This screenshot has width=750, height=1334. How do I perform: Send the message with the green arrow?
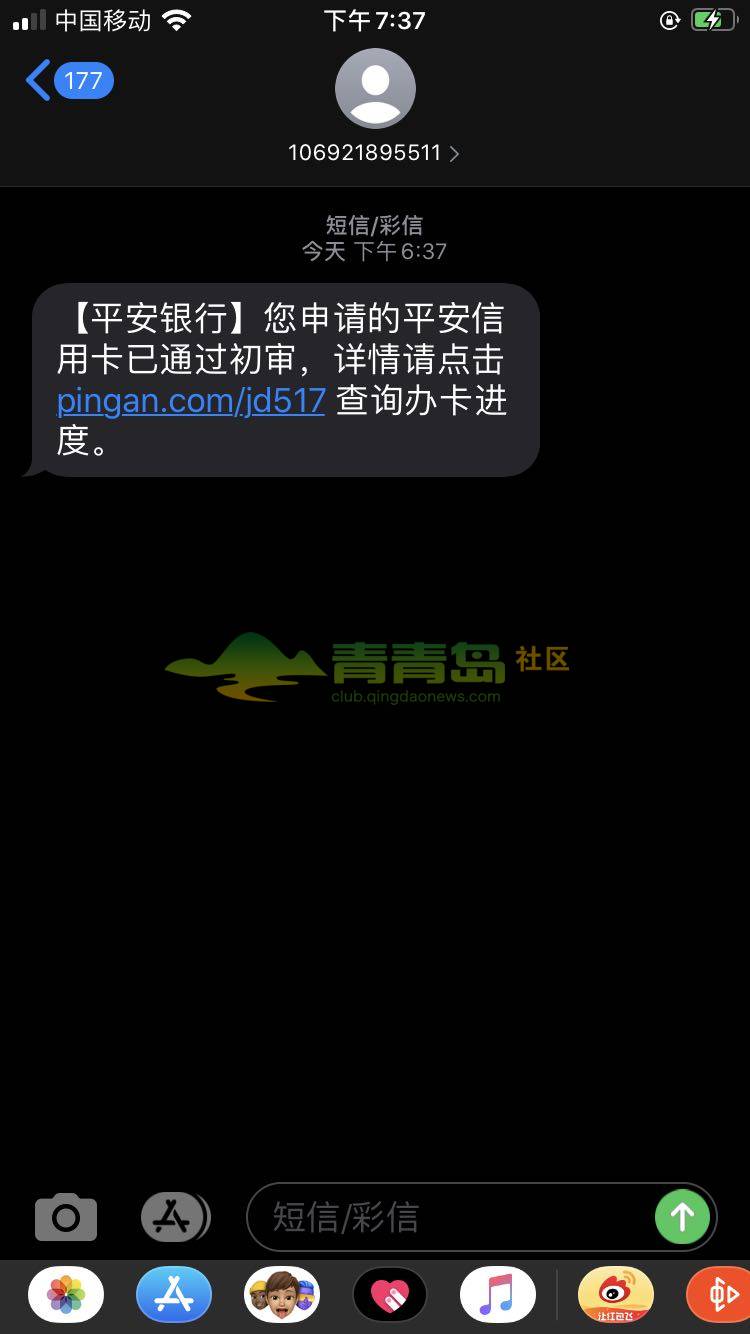pos(682,1217)
